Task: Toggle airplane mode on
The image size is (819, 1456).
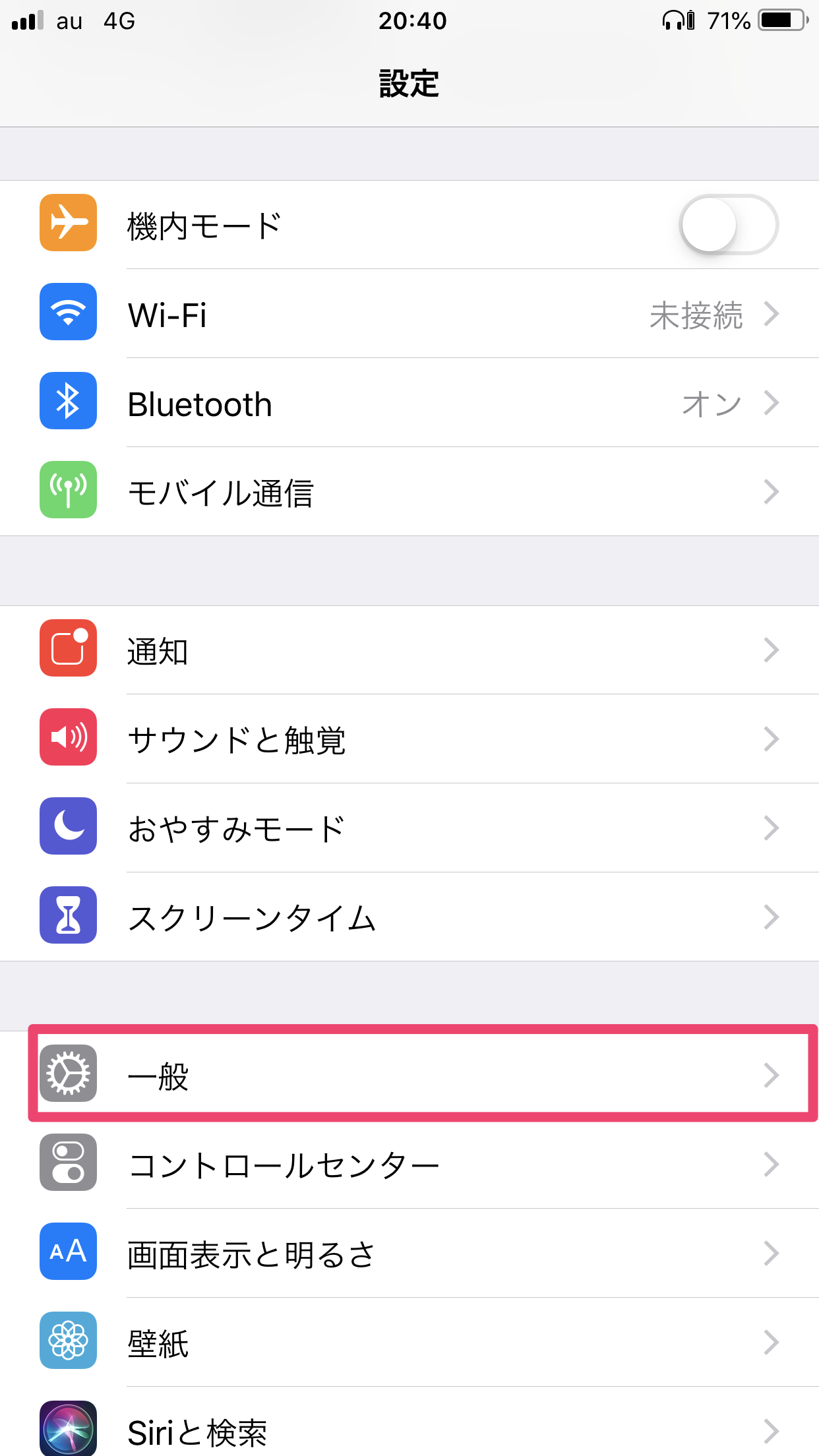Action: [x=727, y=224]
